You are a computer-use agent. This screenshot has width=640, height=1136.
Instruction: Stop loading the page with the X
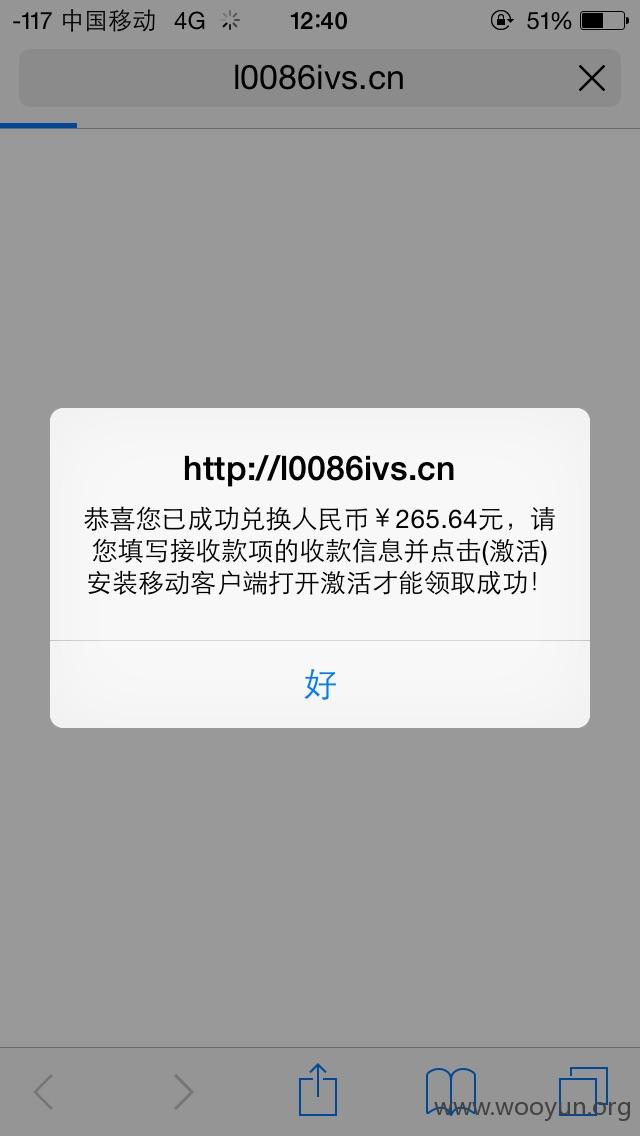click(591, 78)
